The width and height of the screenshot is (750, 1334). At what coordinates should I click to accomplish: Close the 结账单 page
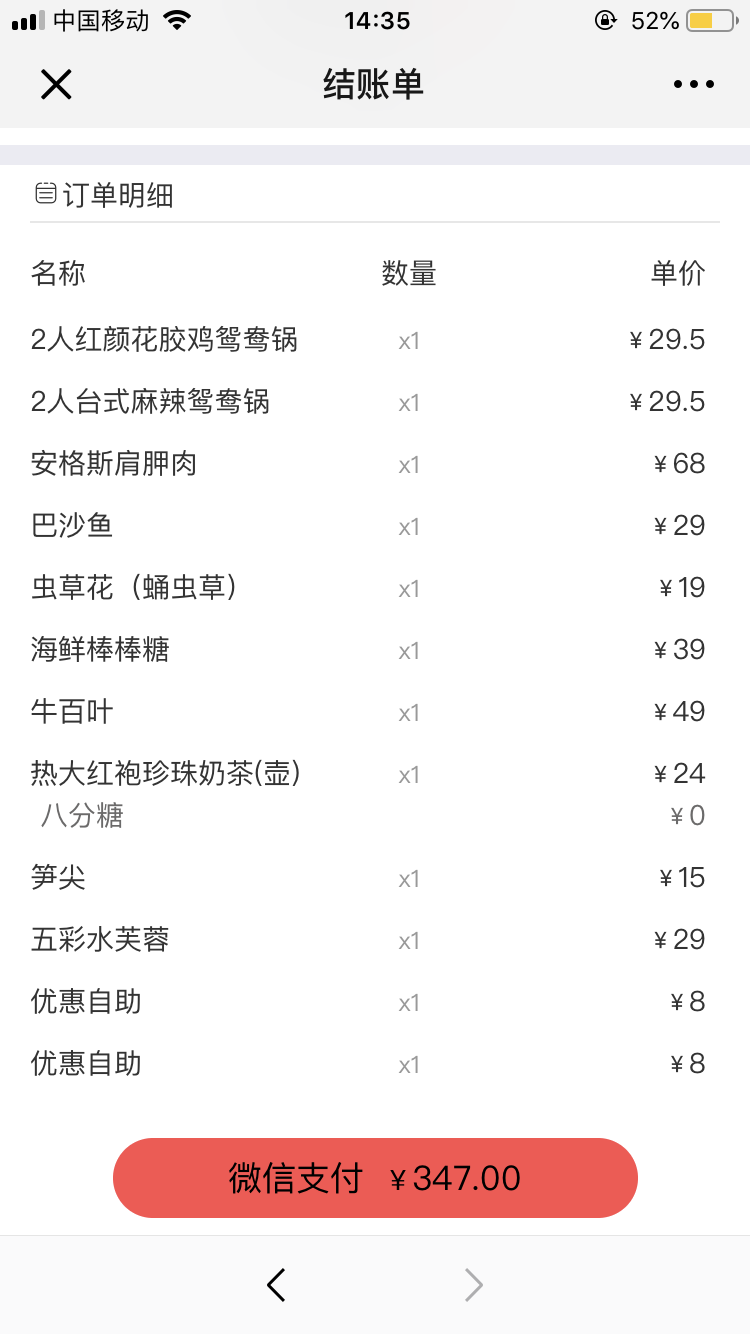[x=56, y=85]
